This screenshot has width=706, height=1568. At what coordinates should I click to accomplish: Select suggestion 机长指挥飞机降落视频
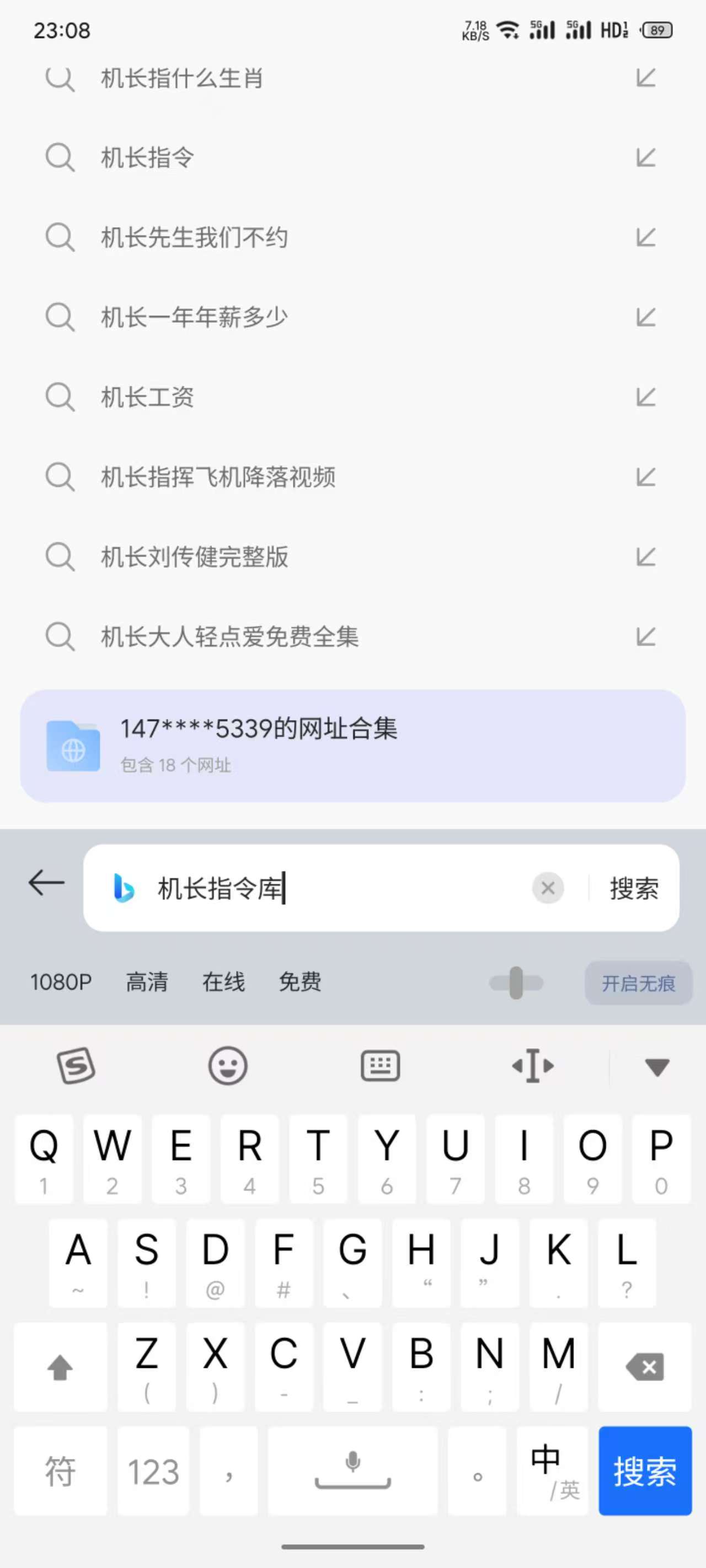(218, 476)
